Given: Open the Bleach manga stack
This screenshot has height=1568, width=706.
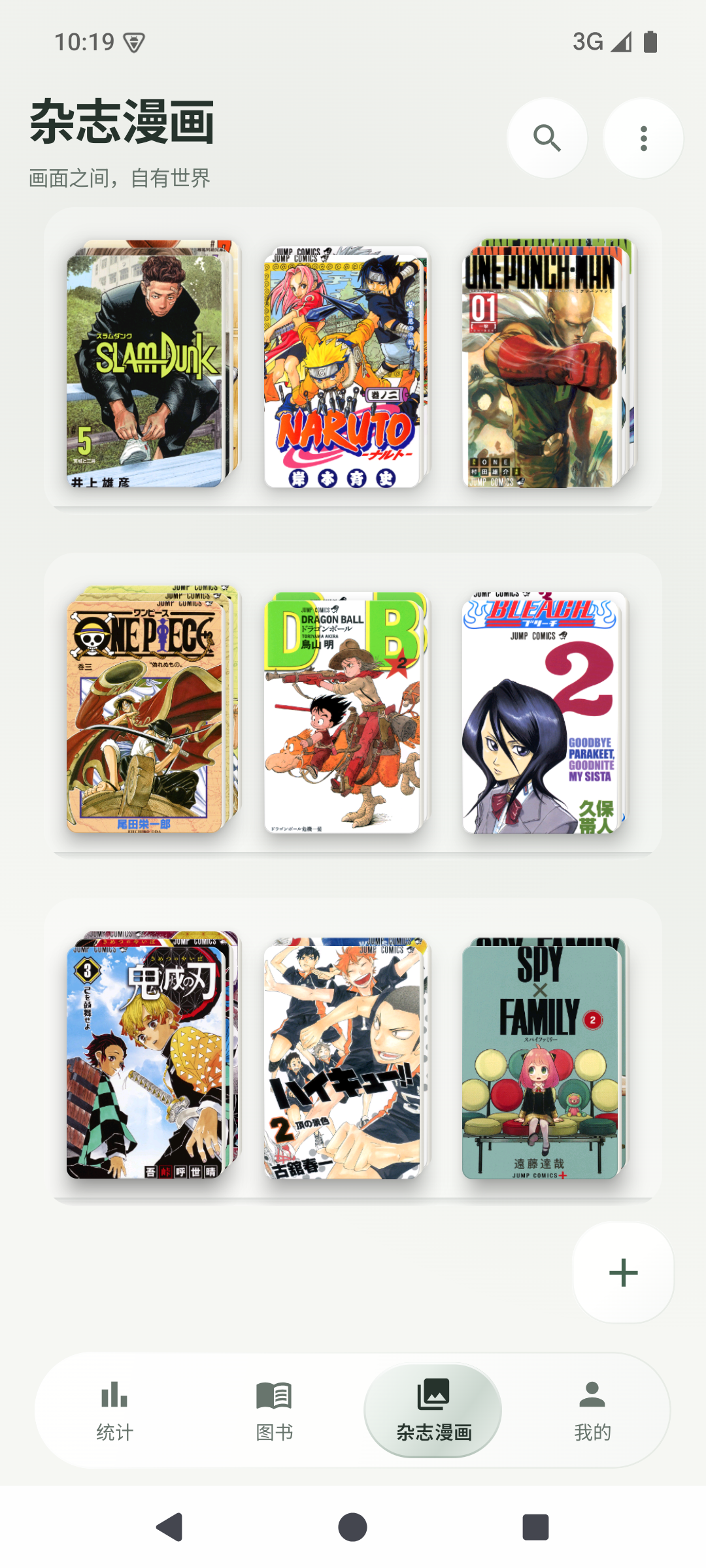Looking at the screenshot, I should pyautogui.click(x=545, y=713).
